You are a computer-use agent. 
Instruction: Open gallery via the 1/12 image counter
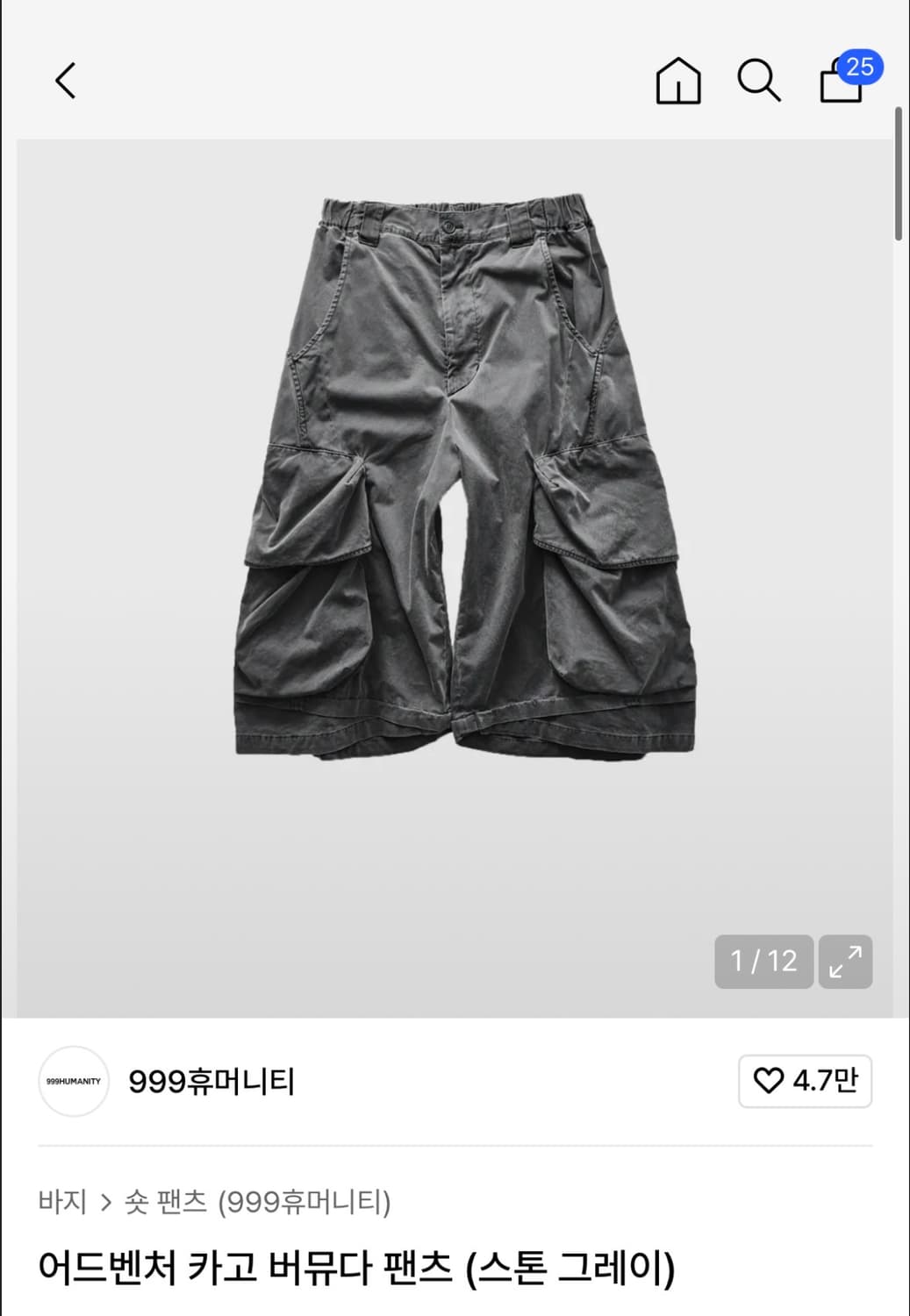tap(764, 961)
